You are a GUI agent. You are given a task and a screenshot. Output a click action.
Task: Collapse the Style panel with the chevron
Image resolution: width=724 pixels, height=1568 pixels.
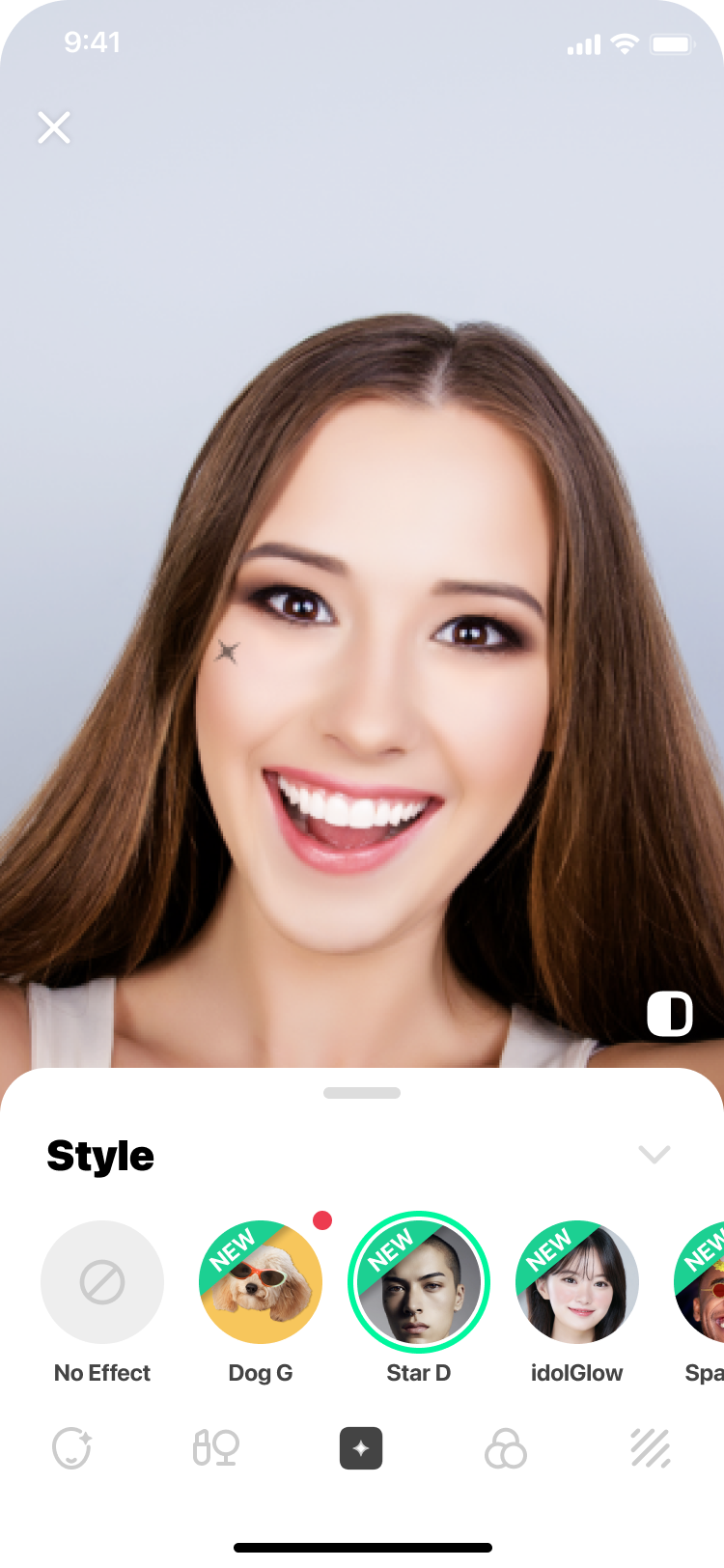654,1155
